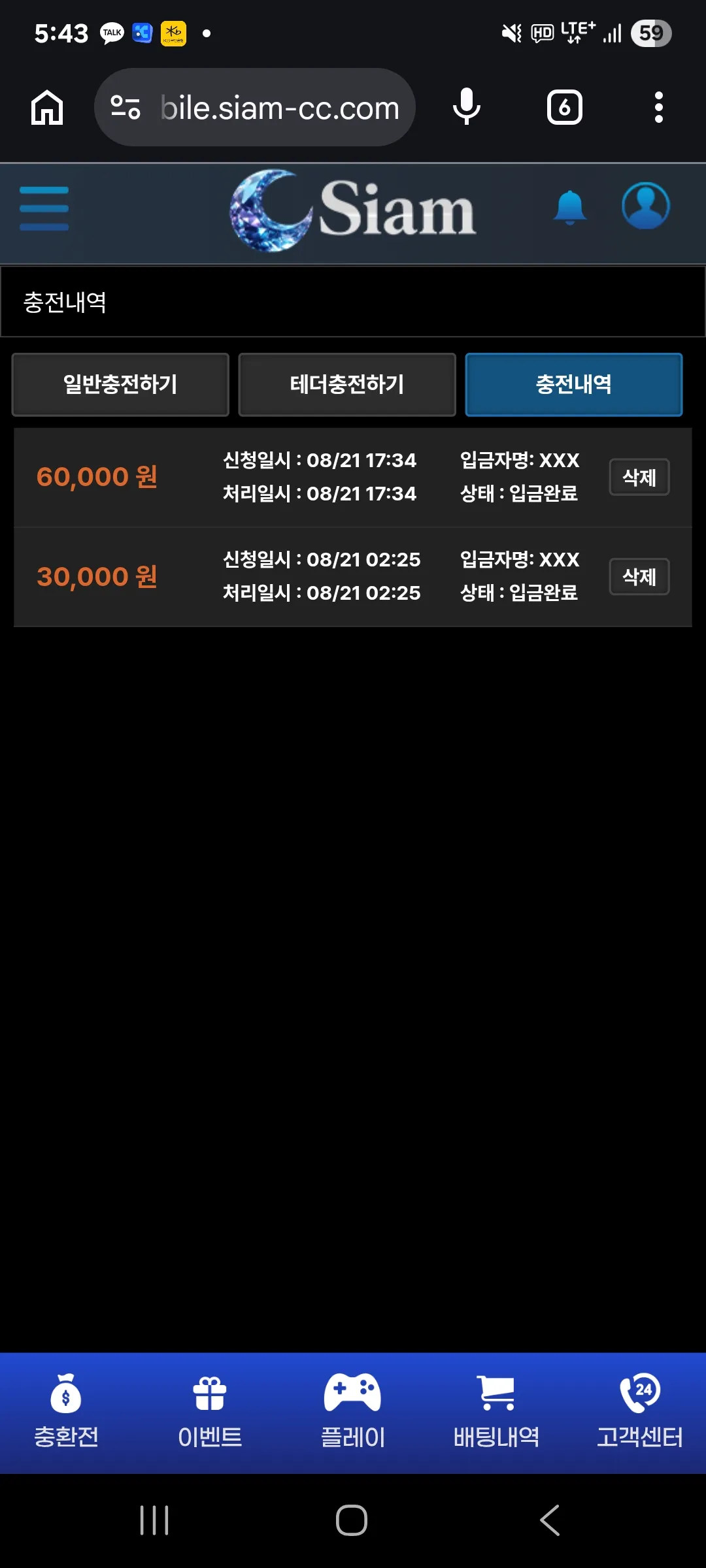Open the browser overflow menu

(x=659, y=107)
